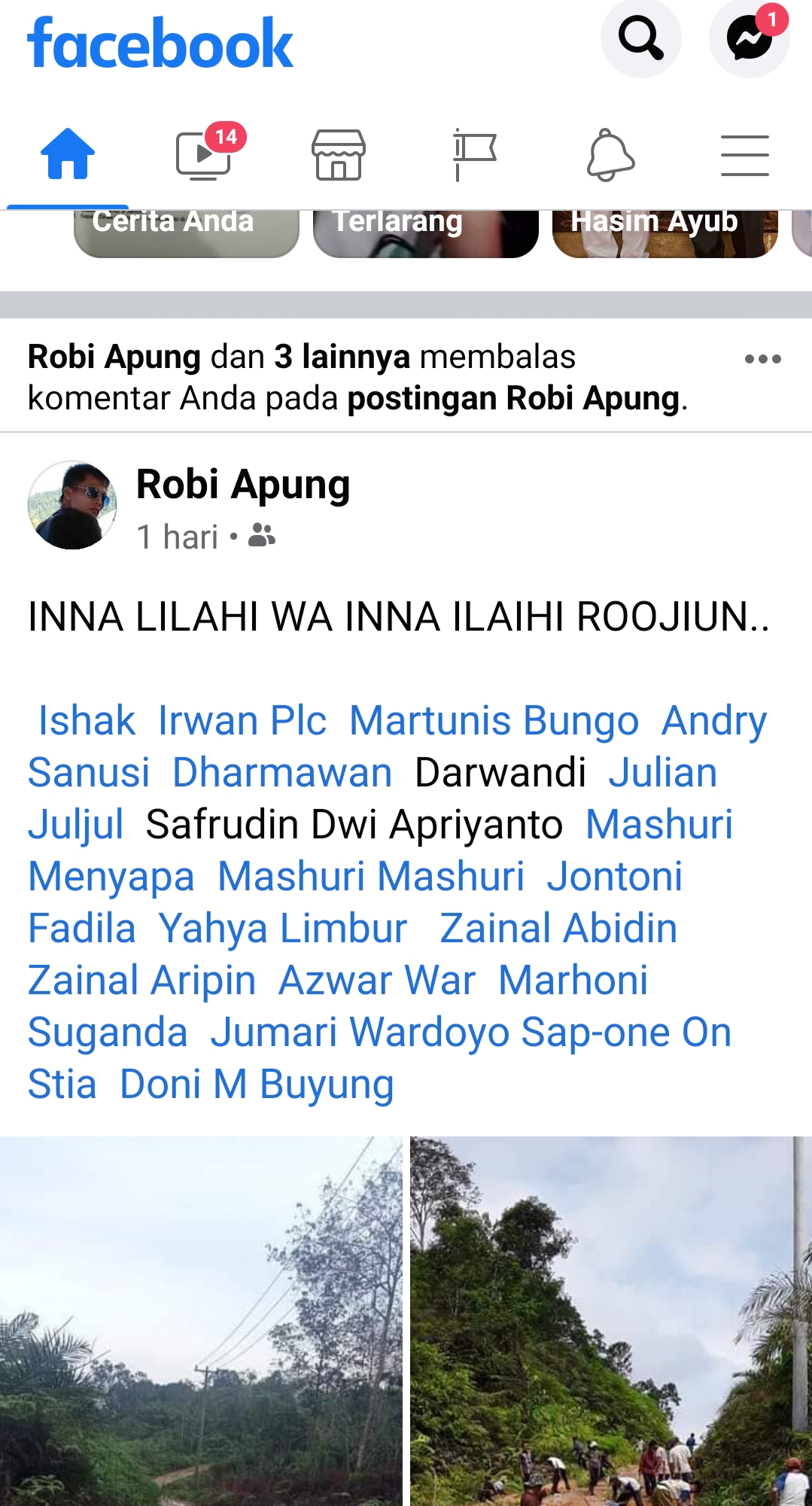View the Terlarang story
This screenshot has width=812, height=1506.
(x=425, y=233)
